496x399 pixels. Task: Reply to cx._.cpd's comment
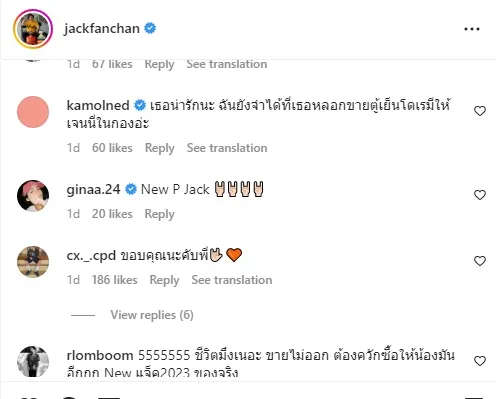(164, 280)
